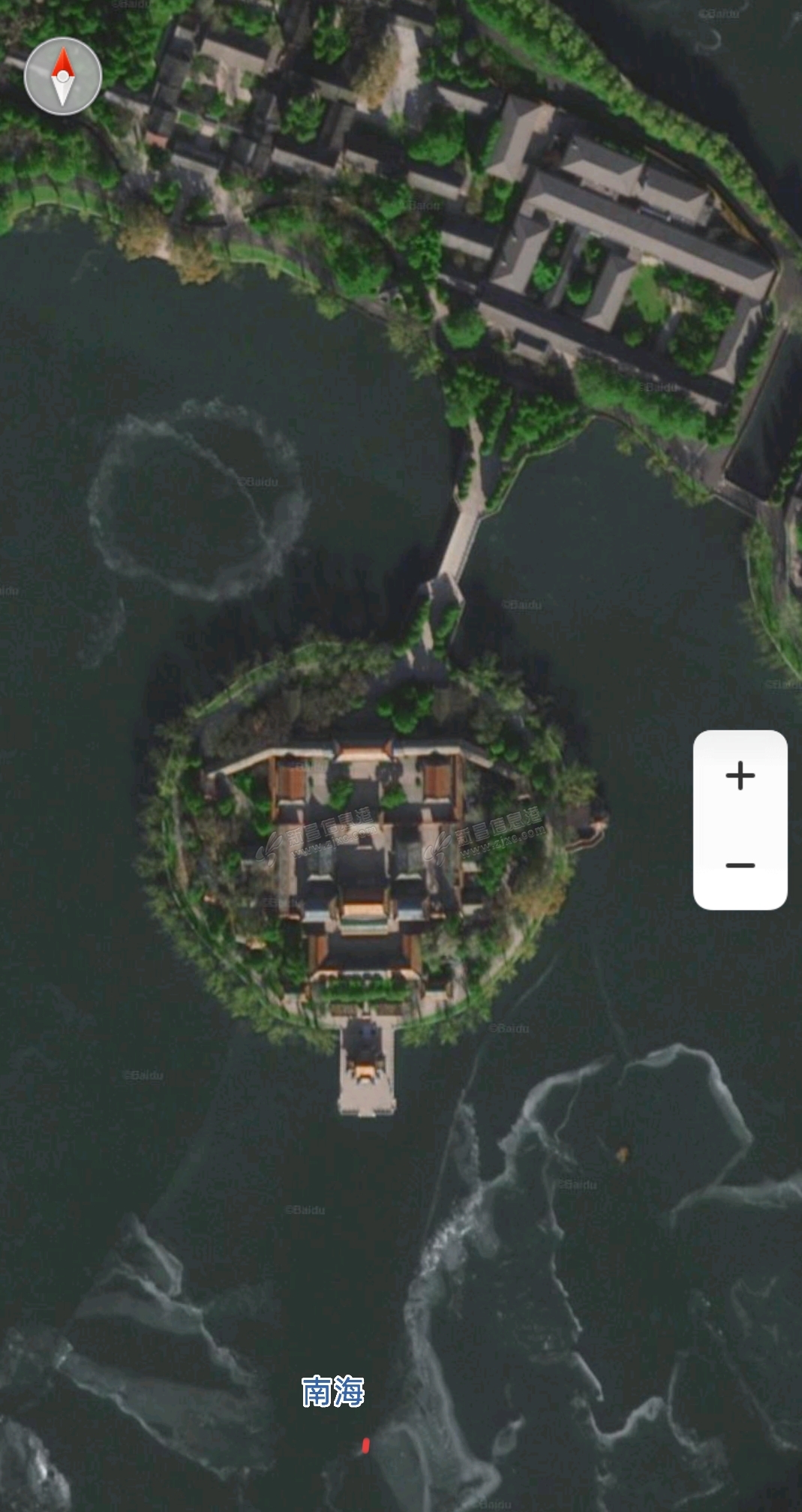Select the 南海 map label
802x1512 pixels.
[x=333, y=1392]
